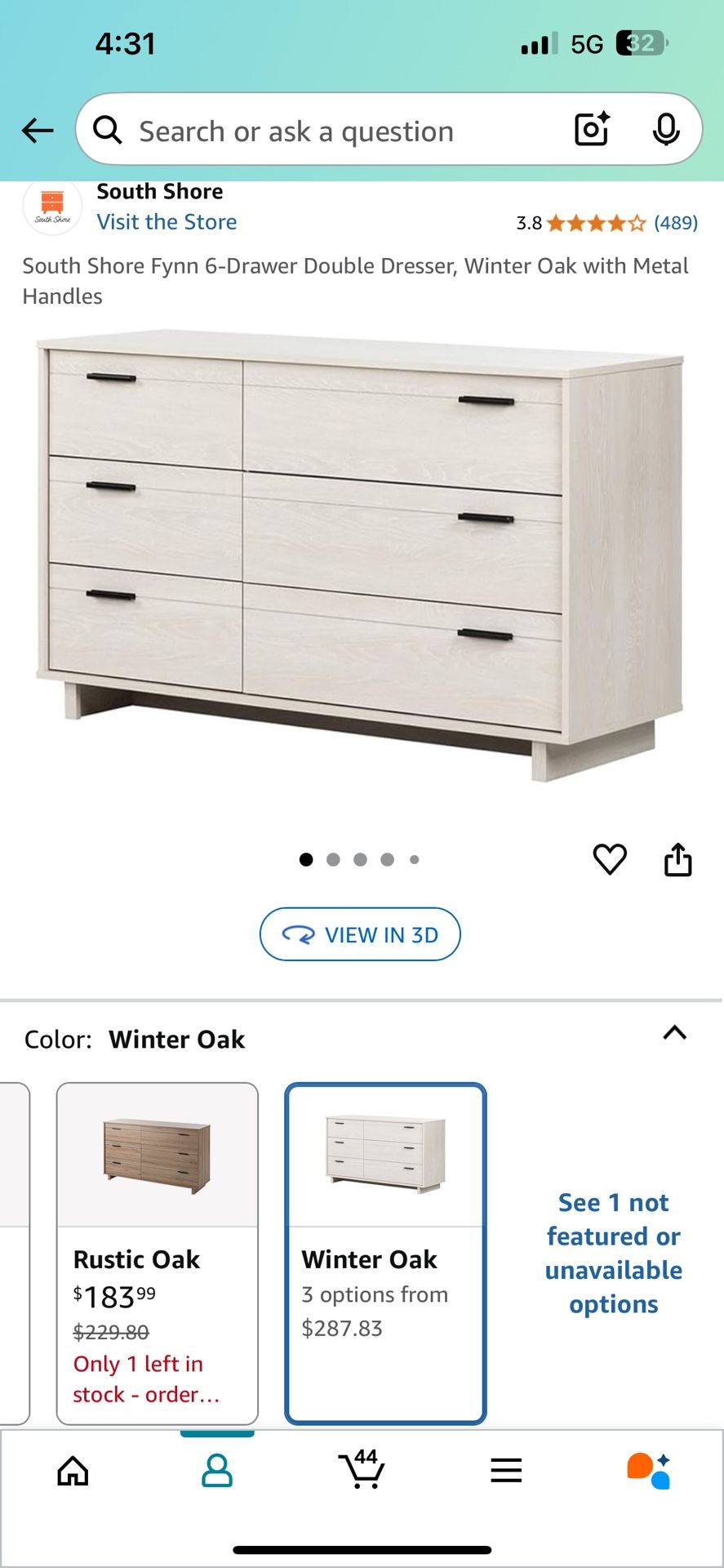Open the camera visual search icon
The height and width of the screenshot is (1568, 724).
590,130
